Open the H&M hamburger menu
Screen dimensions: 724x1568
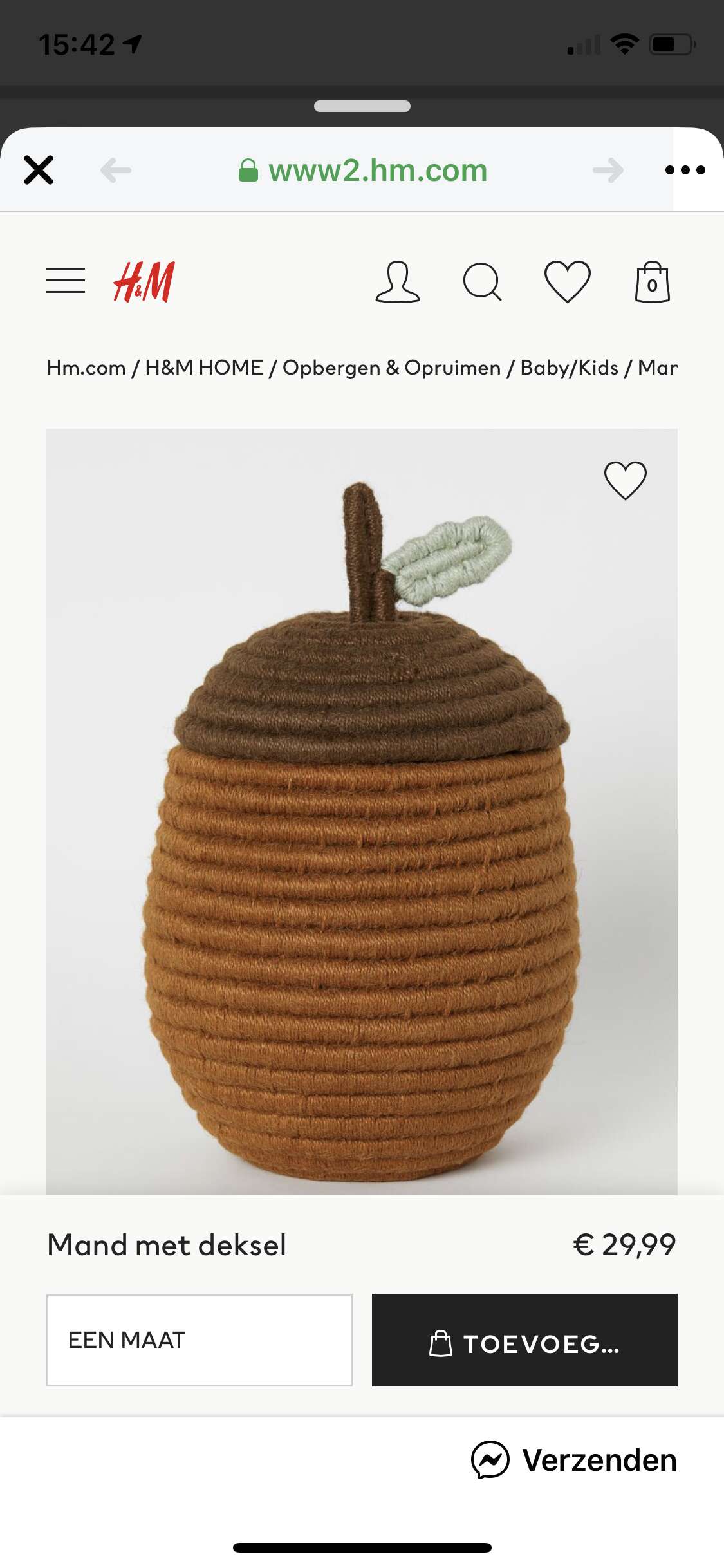(x=66, y=281)
